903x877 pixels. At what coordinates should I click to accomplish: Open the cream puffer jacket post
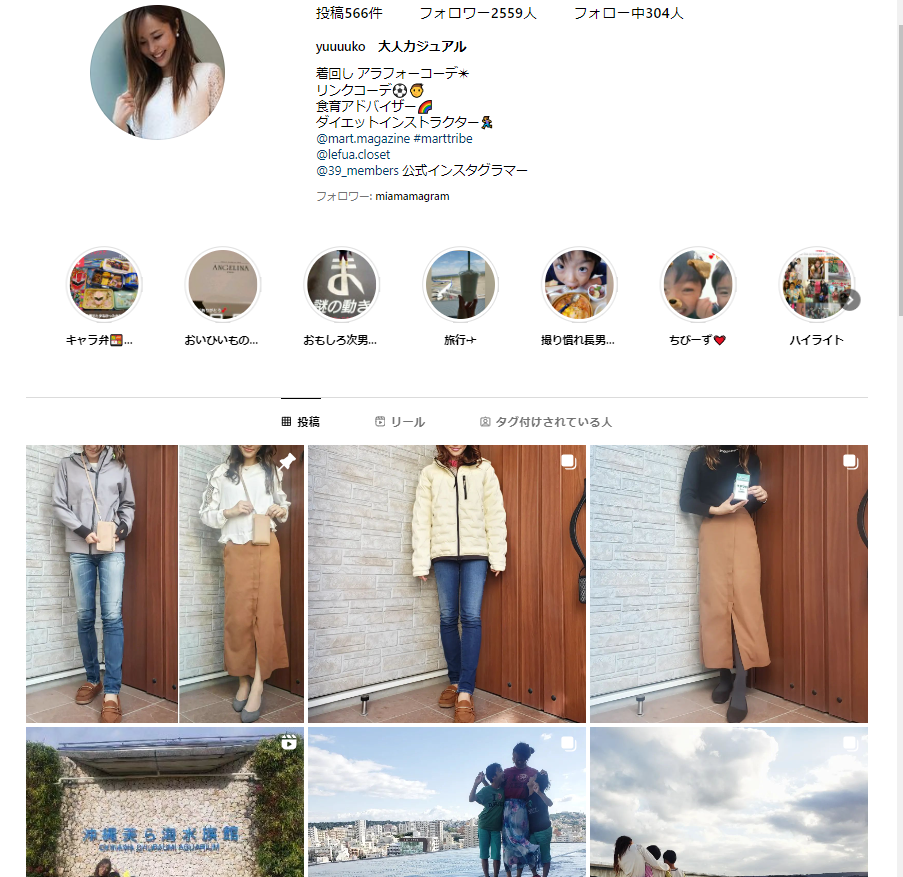pyautogui.click(x=447, y=583)
